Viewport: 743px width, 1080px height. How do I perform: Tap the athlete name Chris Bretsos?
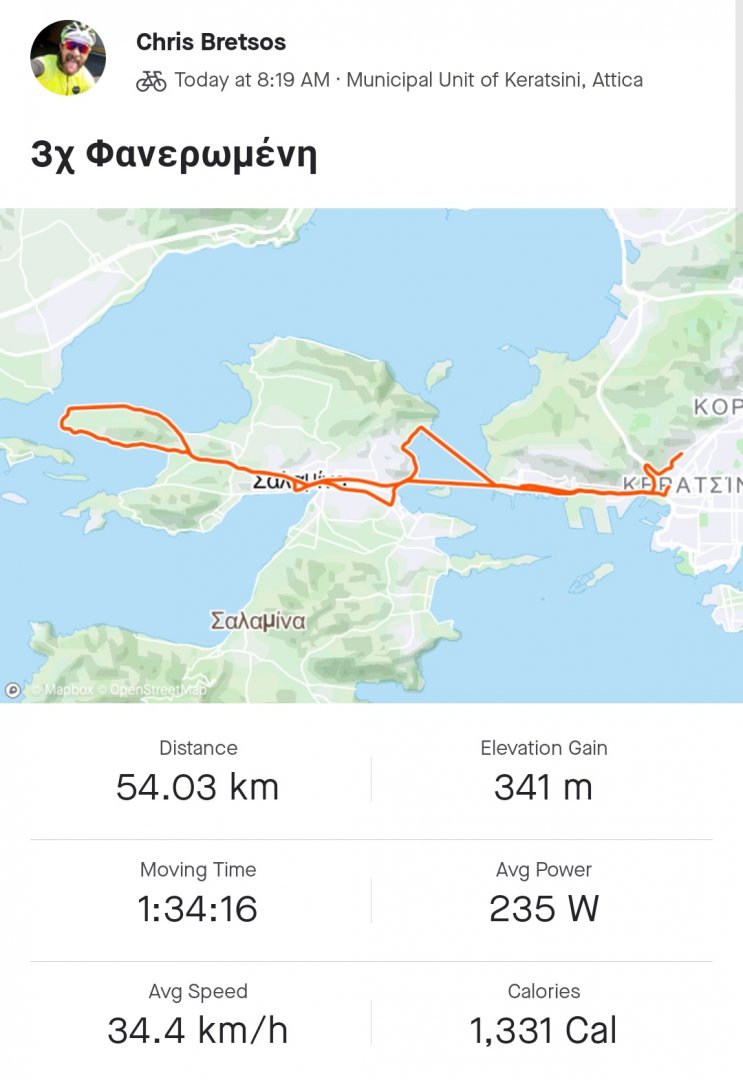pyautogui.click(x=211, y=42)
